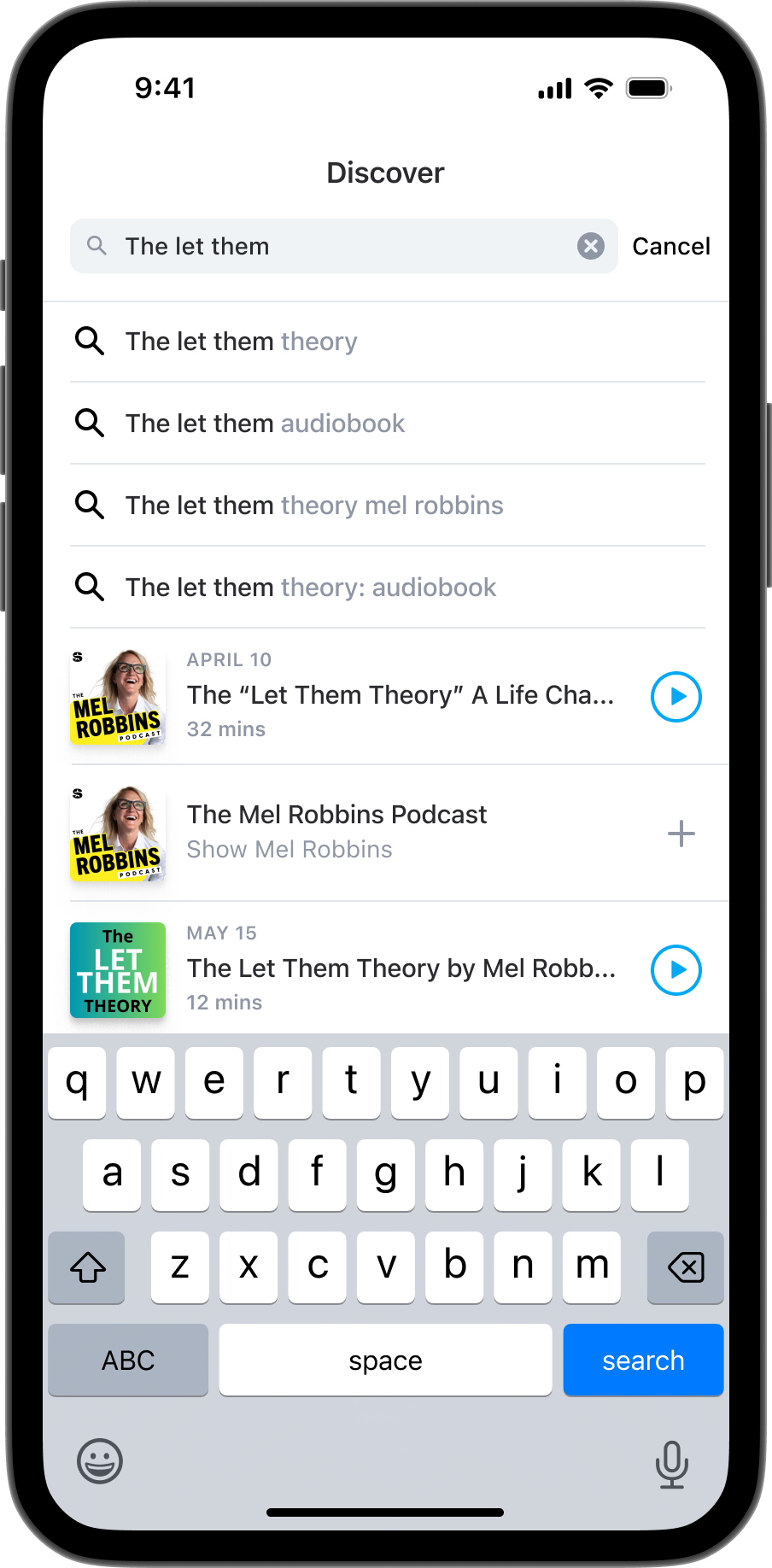
Task: Select "The let them theory: audiobook" suggestion
Action: click(311, 588)
